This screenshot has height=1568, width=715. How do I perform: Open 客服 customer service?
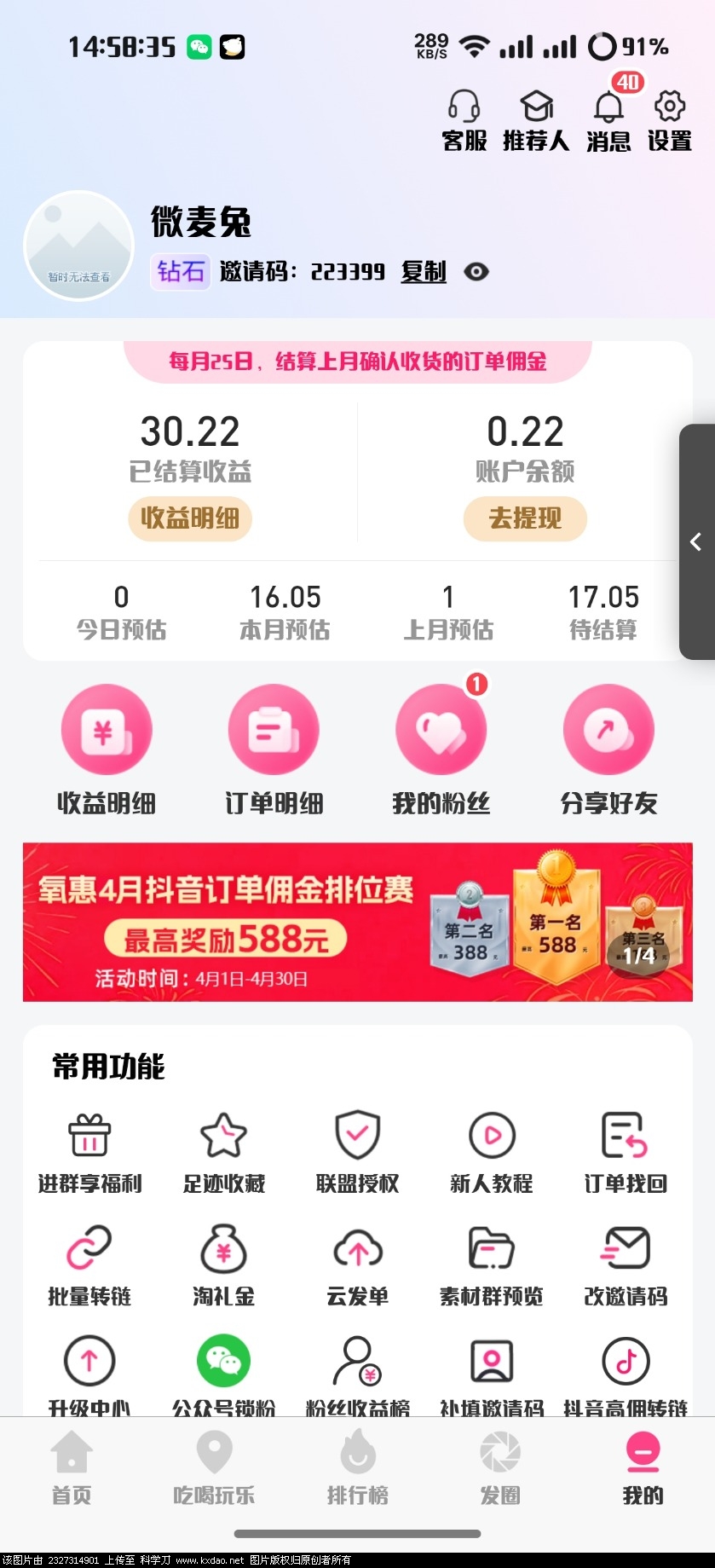point(464,121)
